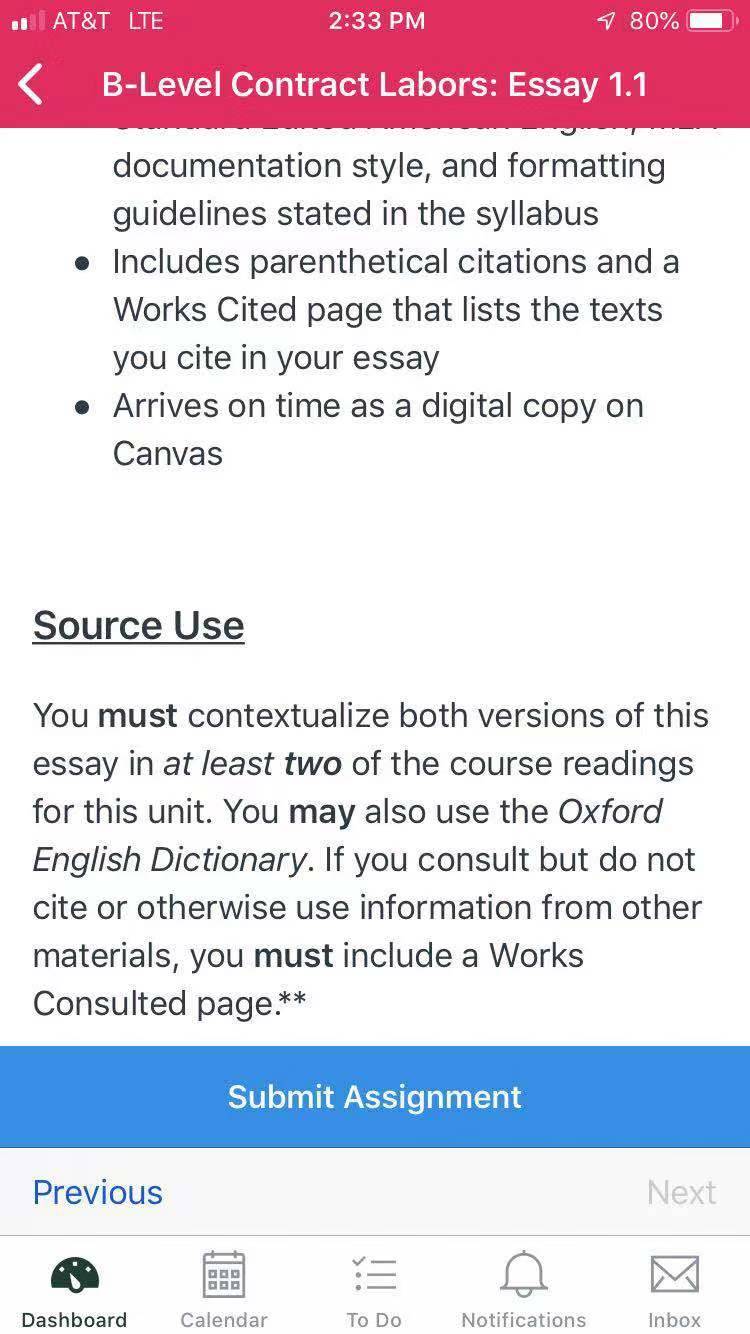This screenshot has width=750, height=1334.
Task: Switch to the Dashboard tab
Action: pyautogui.click(x=75, y=1290)
